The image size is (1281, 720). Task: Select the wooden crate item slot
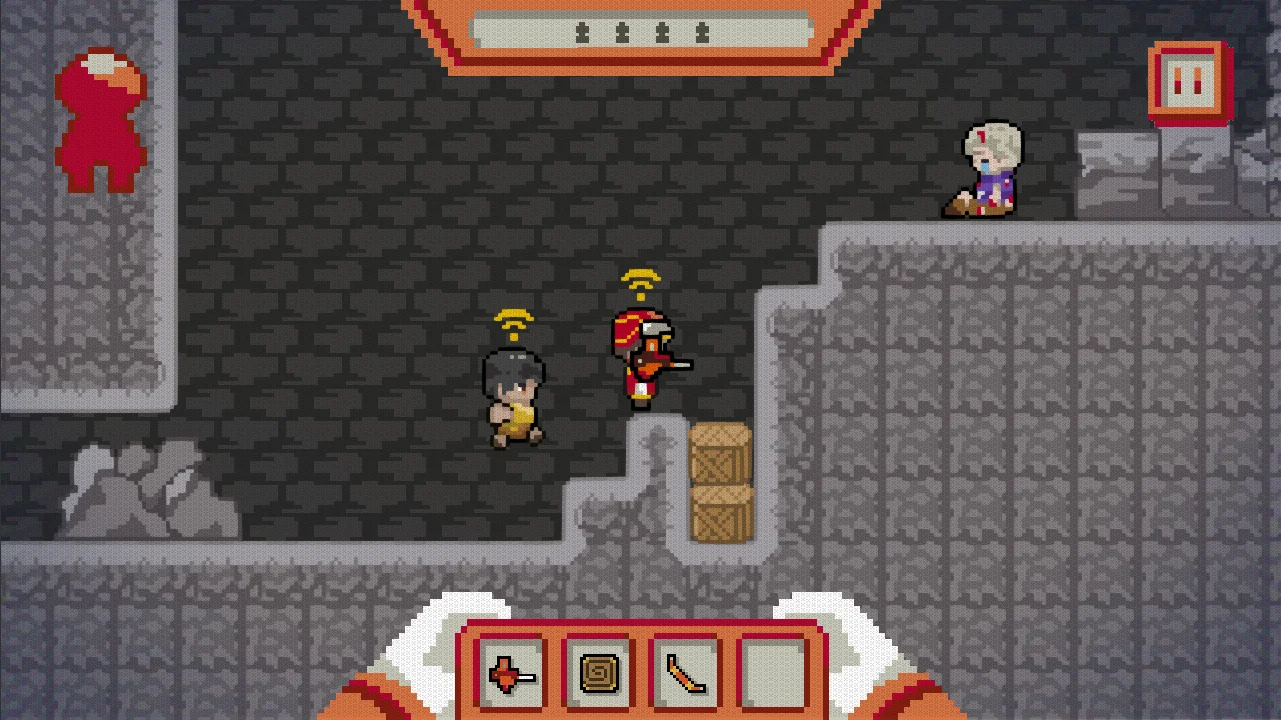pyautogui.click(x=600, y=672)
